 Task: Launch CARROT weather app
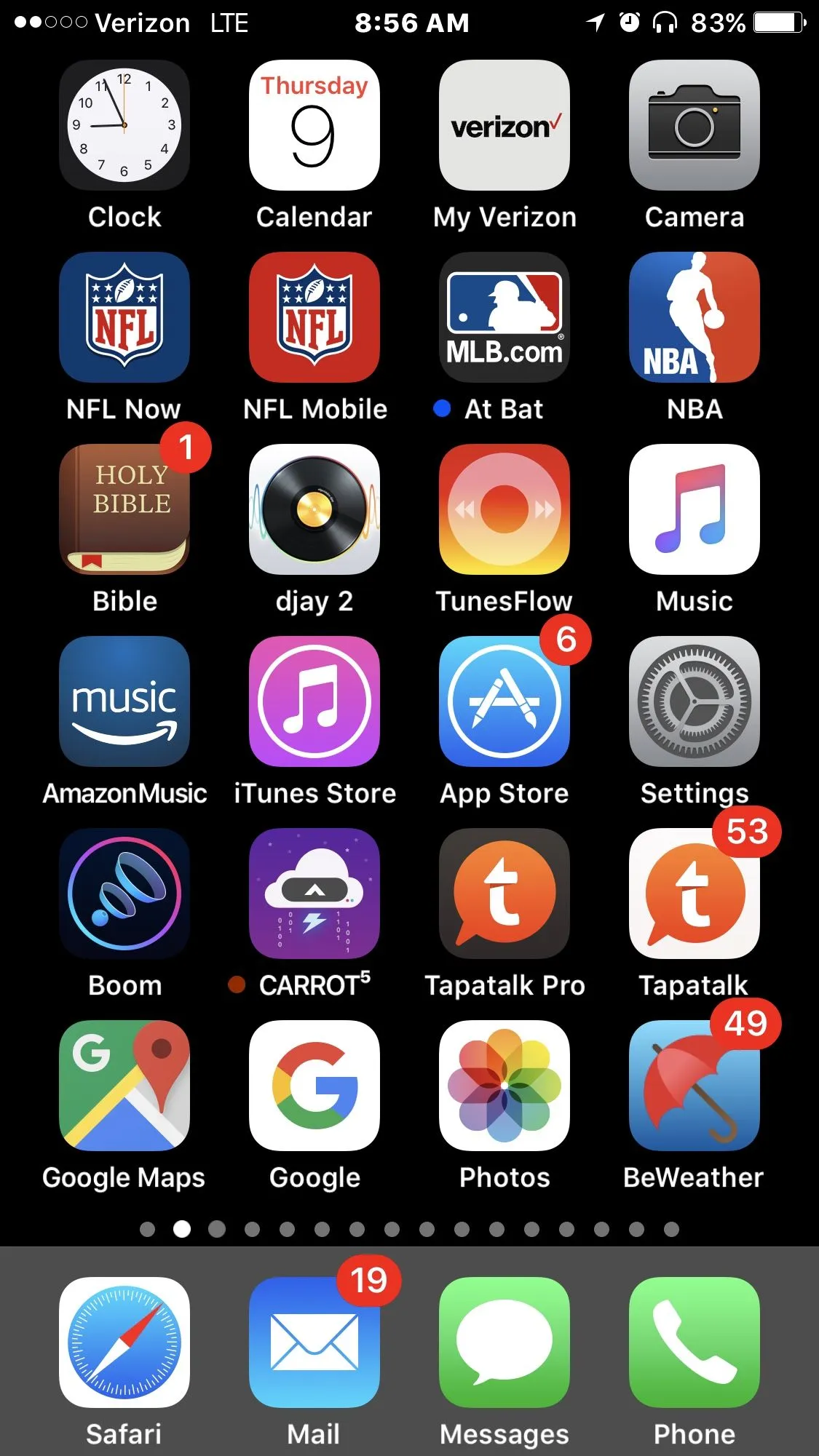point(314,894)
